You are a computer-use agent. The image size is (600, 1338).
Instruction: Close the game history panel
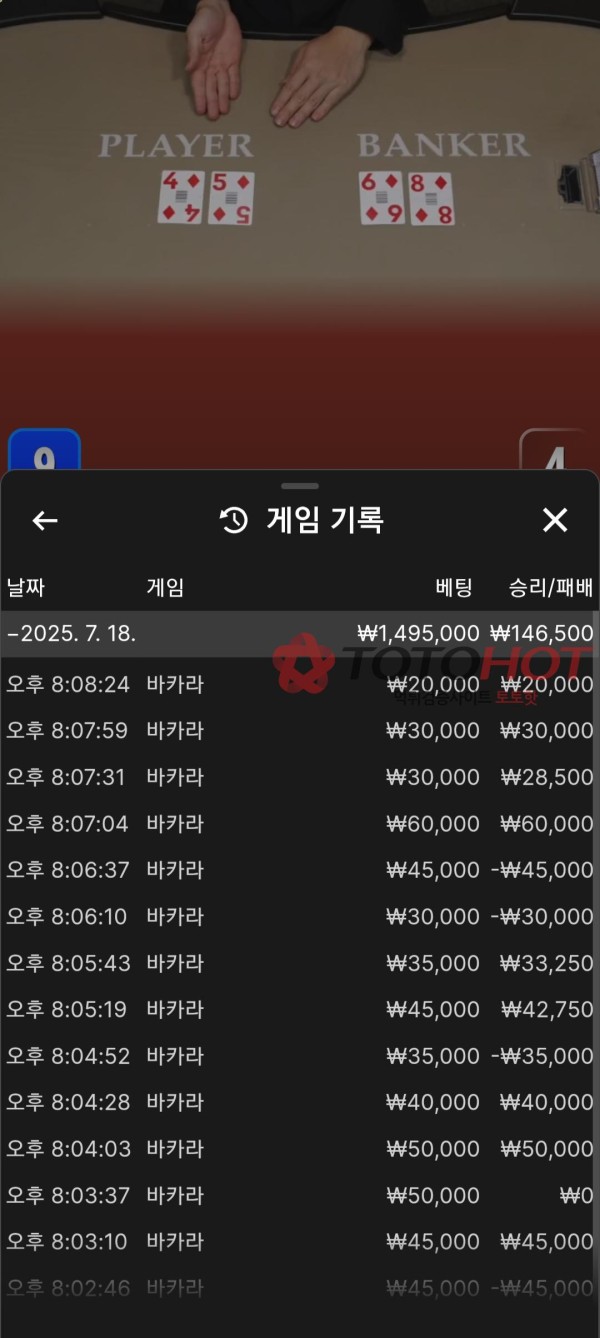point(554,520)
